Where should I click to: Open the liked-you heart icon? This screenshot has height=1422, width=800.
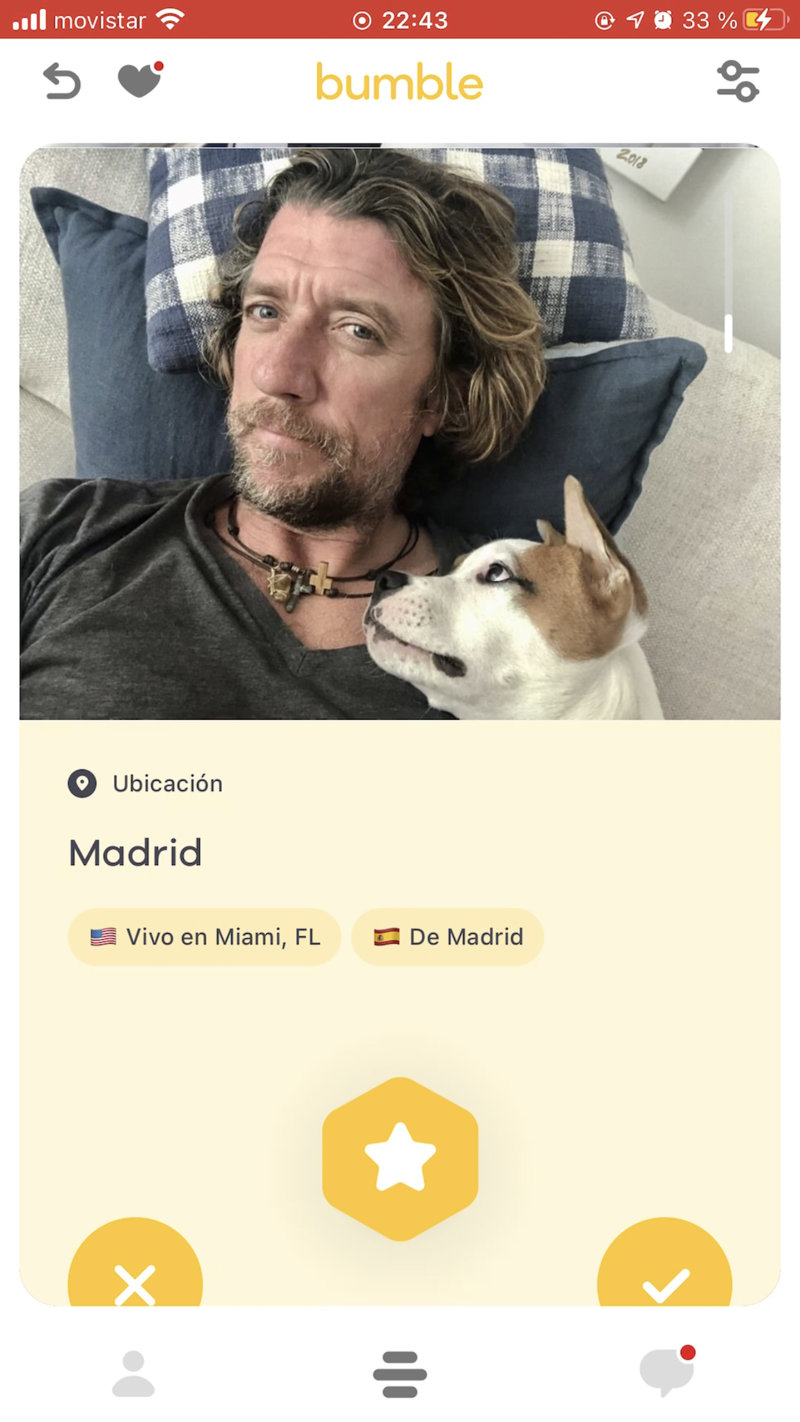click(x=139, y=80)
